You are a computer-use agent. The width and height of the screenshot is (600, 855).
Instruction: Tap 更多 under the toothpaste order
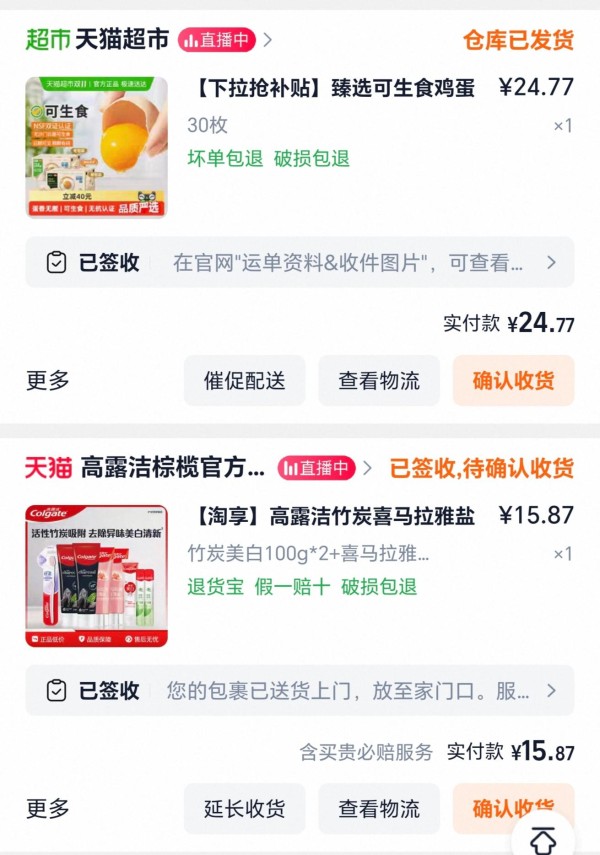click(48, 808)
